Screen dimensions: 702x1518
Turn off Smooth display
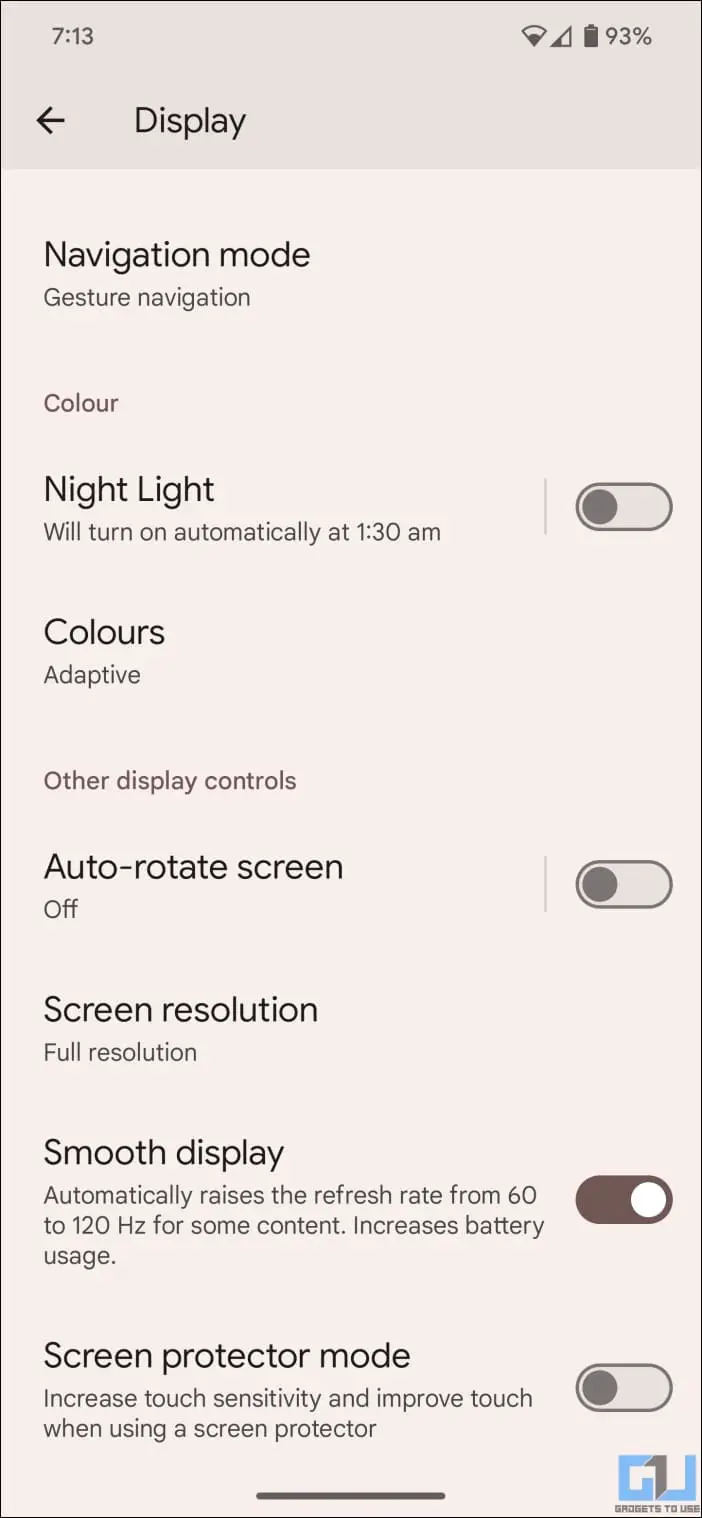pos(623,1199)
